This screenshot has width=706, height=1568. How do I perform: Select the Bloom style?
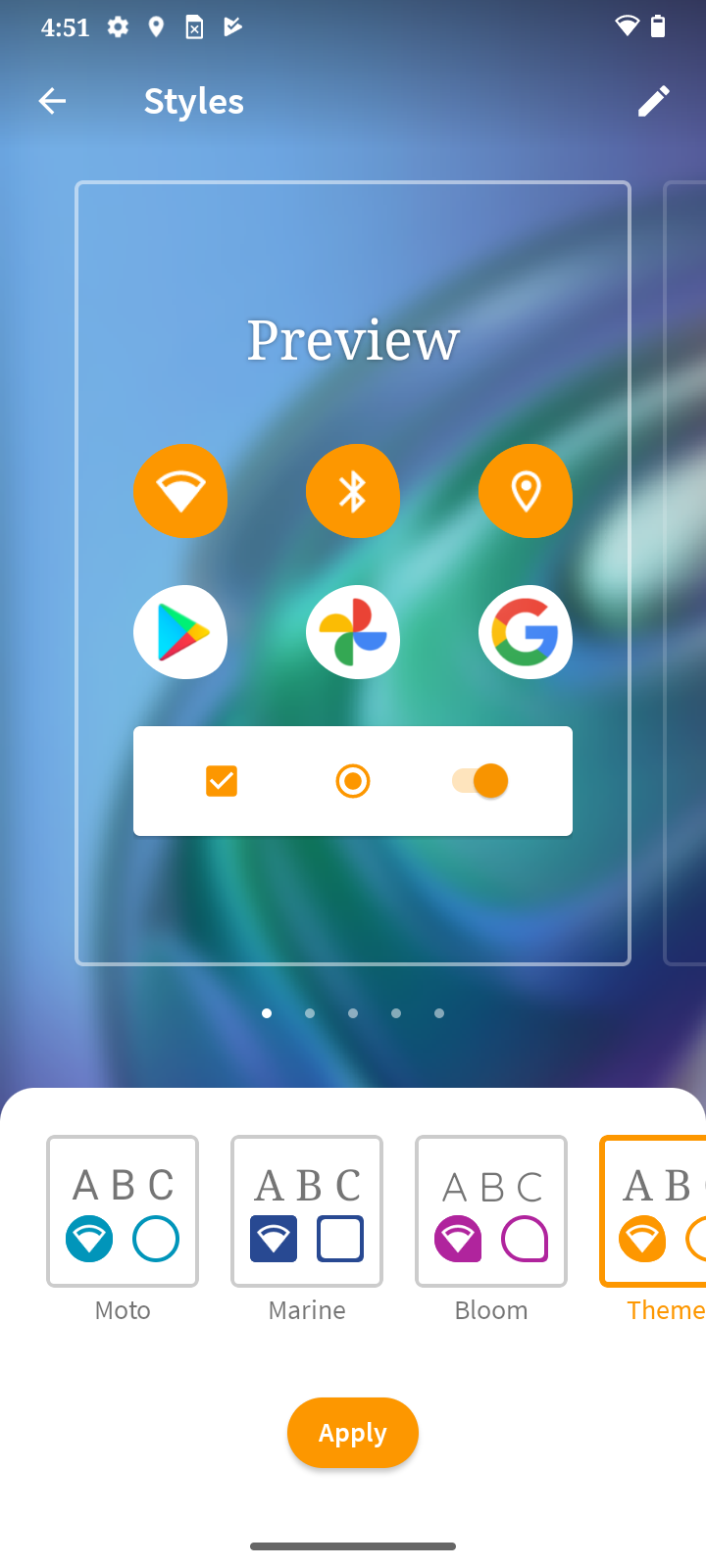coord(490,1211)
